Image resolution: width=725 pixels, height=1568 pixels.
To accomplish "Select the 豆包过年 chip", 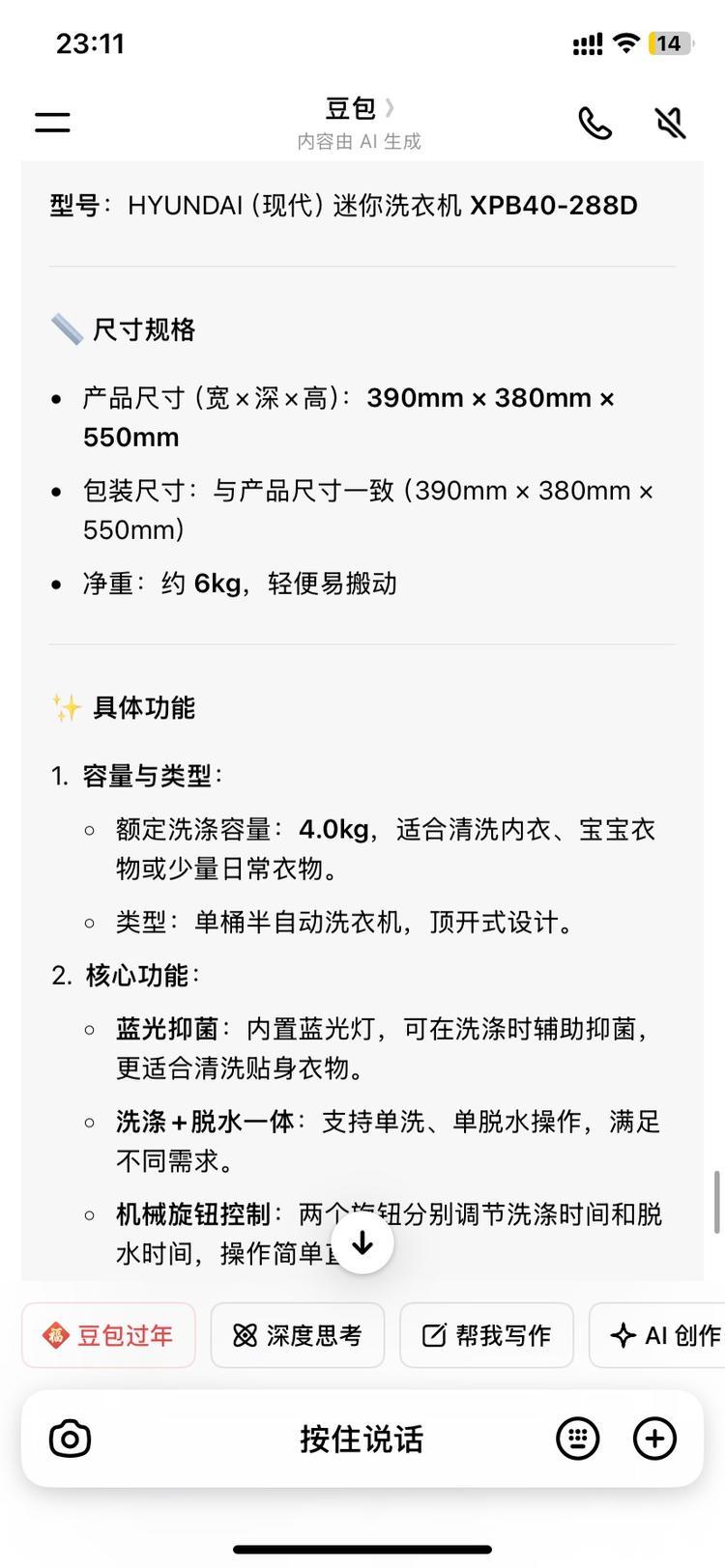I will pyautogui.click(x=108, y=1335).
